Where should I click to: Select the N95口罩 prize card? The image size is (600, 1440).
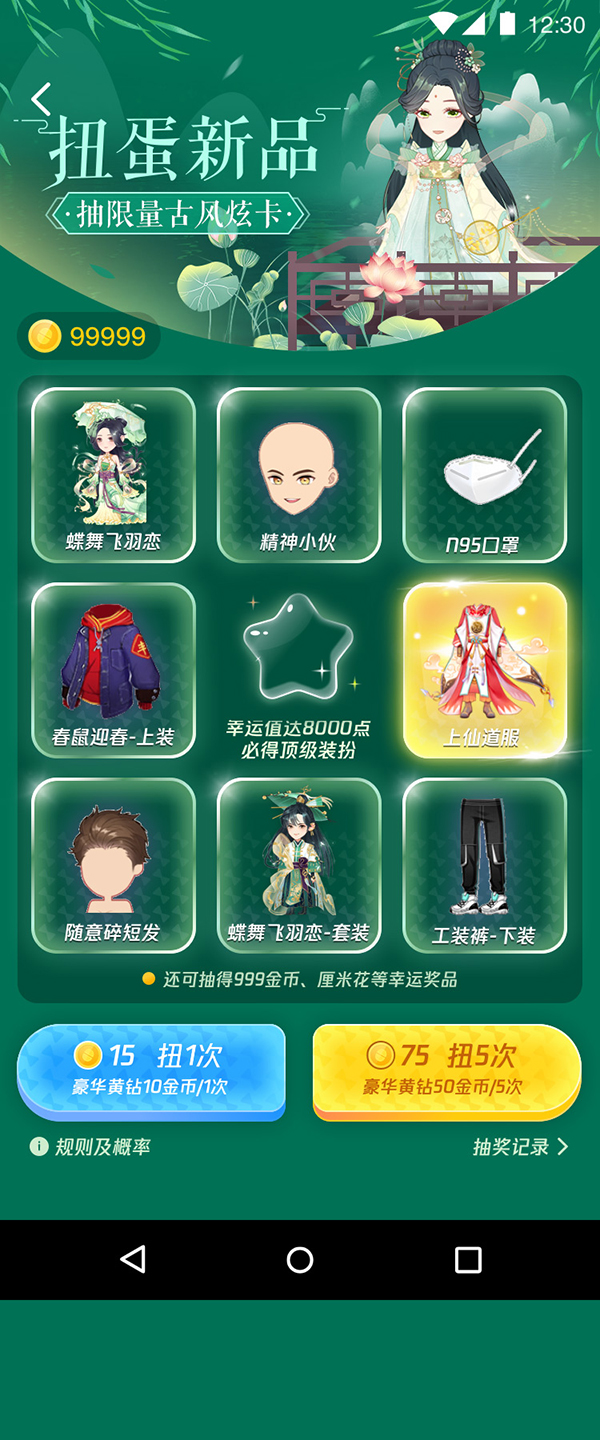485,475
